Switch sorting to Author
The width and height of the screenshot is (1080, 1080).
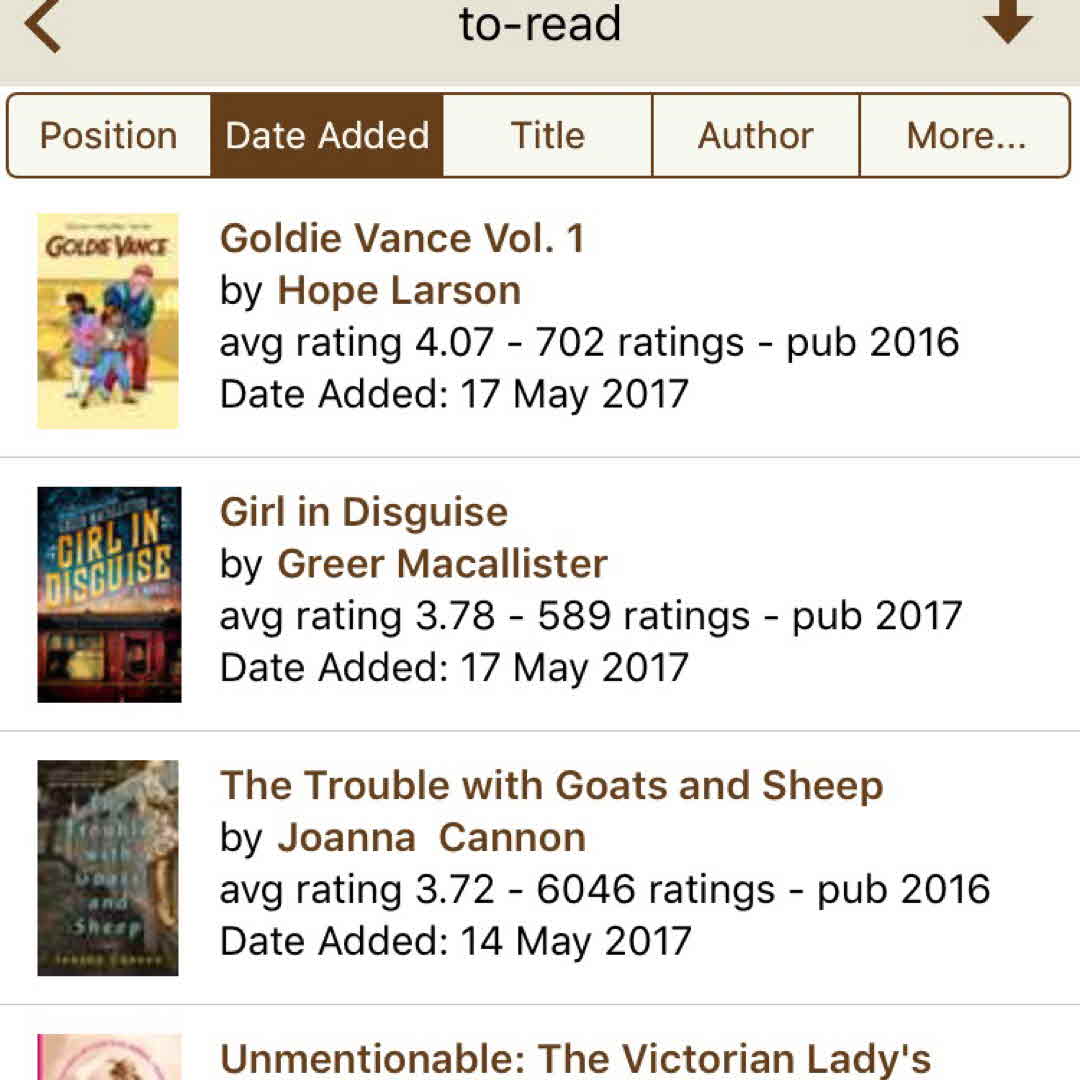coord(756,136)
